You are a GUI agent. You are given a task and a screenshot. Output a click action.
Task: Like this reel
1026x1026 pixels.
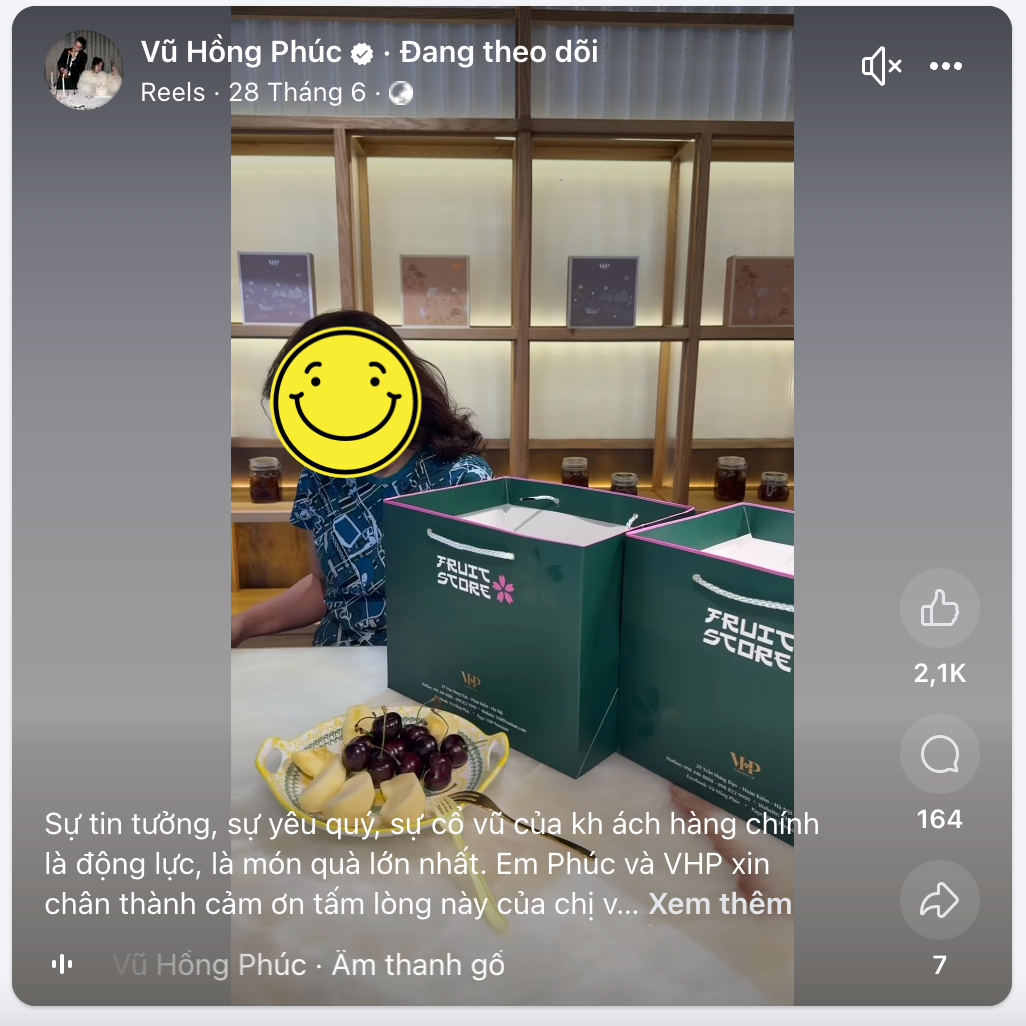tap(939, 608)
